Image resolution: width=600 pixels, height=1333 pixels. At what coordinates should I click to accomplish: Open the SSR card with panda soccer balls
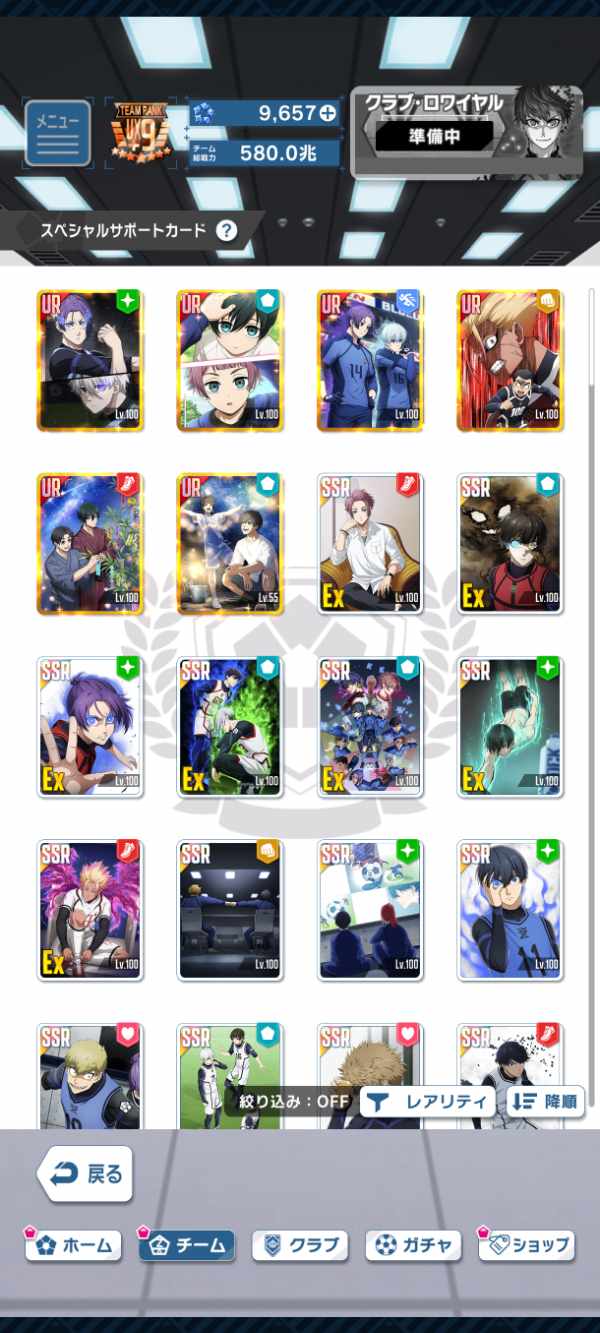point(370,910)
